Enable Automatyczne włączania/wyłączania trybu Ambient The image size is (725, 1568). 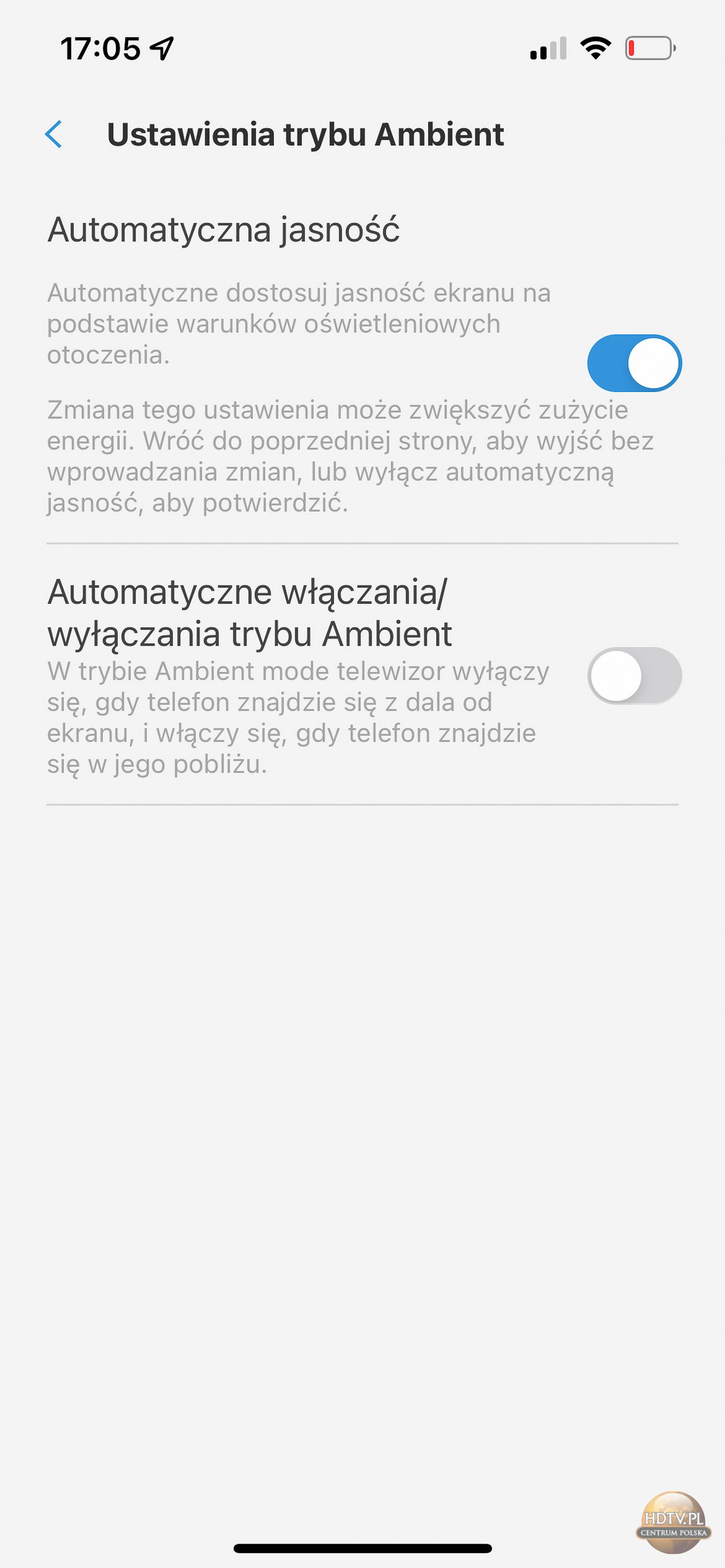point(634,676)
